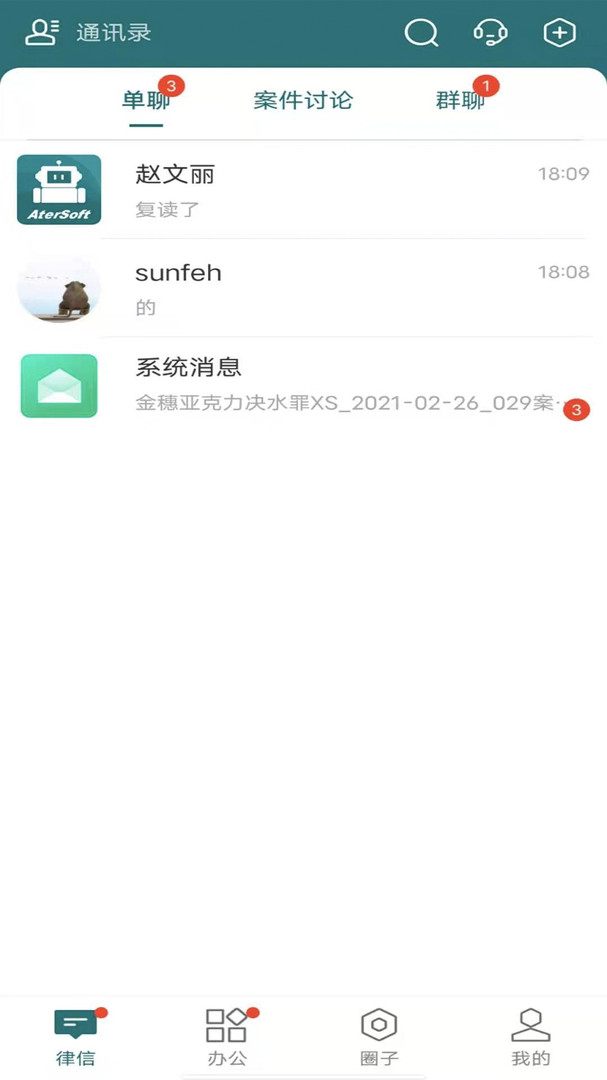Switch to the 单聊 tab
The image size is (607, 1080).
pyautogui.click(x=146, y=100)
